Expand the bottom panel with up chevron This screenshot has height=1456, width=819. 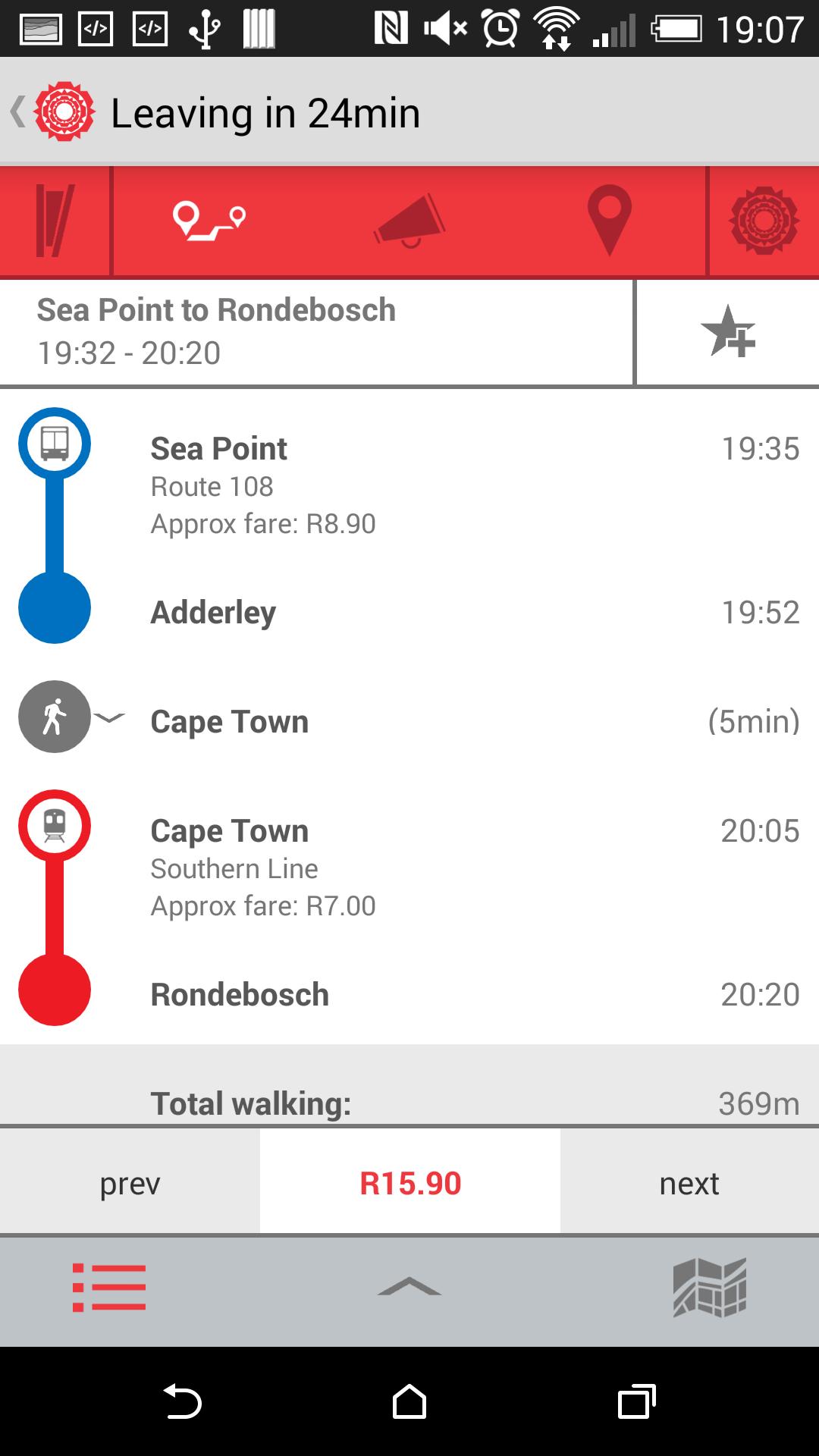(x=409, y=1288)
